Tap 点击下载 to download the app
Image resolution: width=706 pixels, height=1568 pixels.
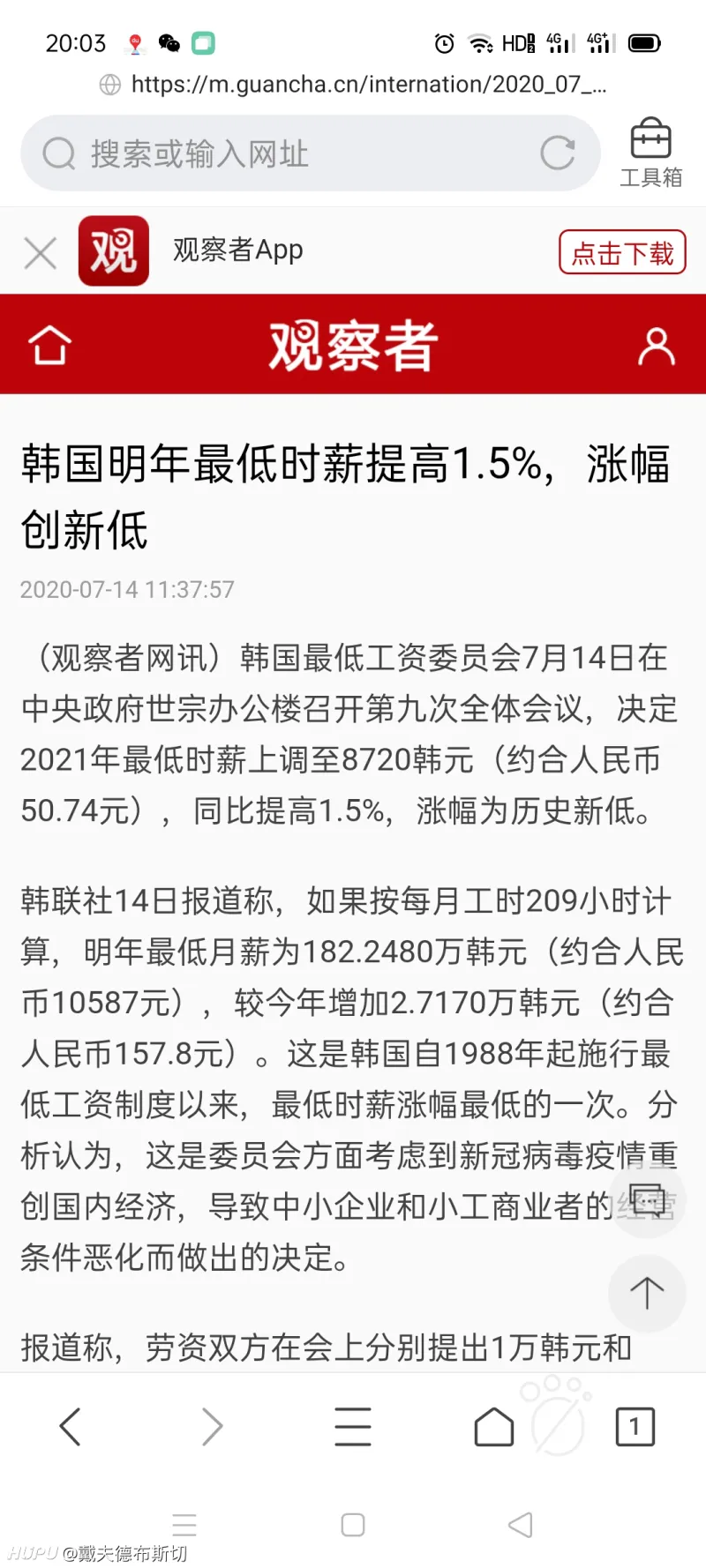622,253
